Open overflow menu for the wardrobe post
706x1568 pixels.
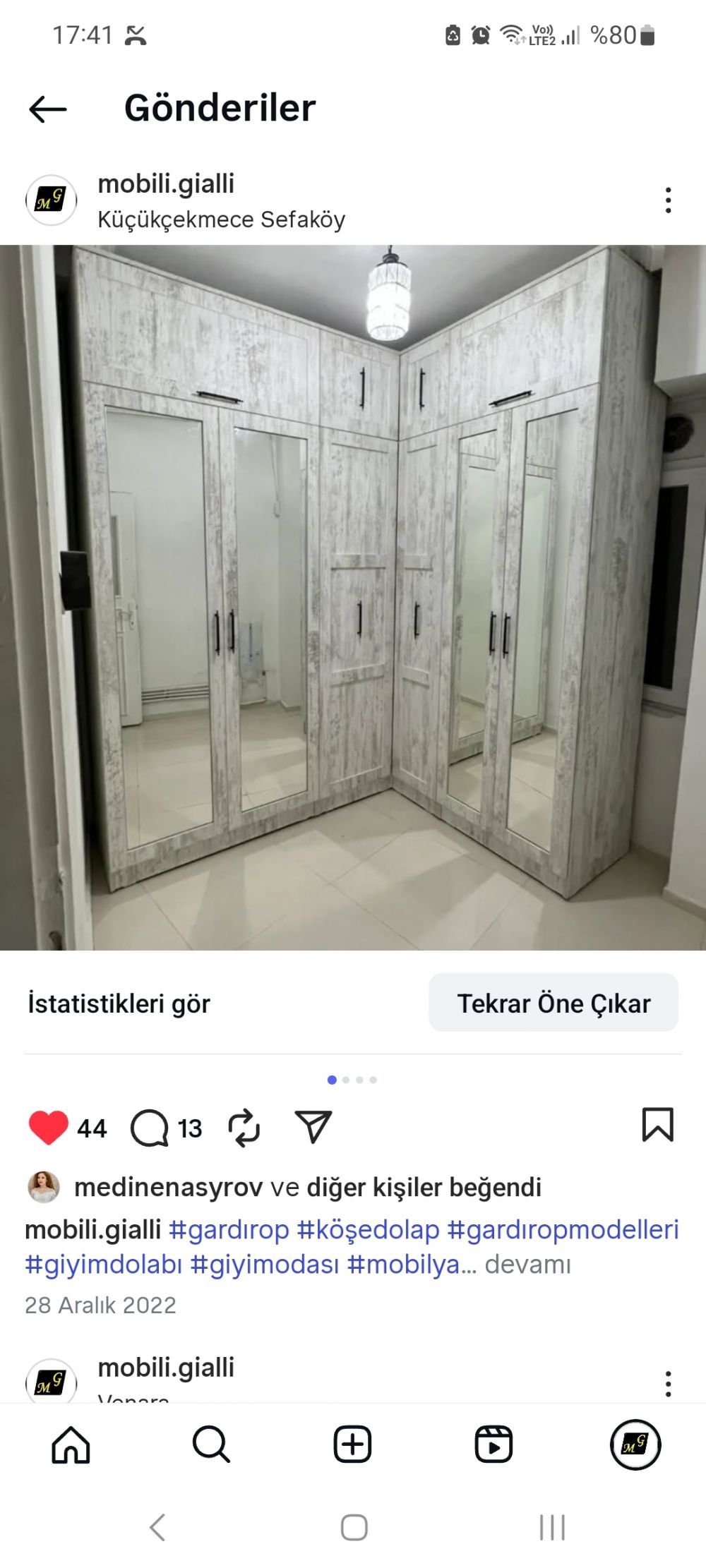(667, 200)
